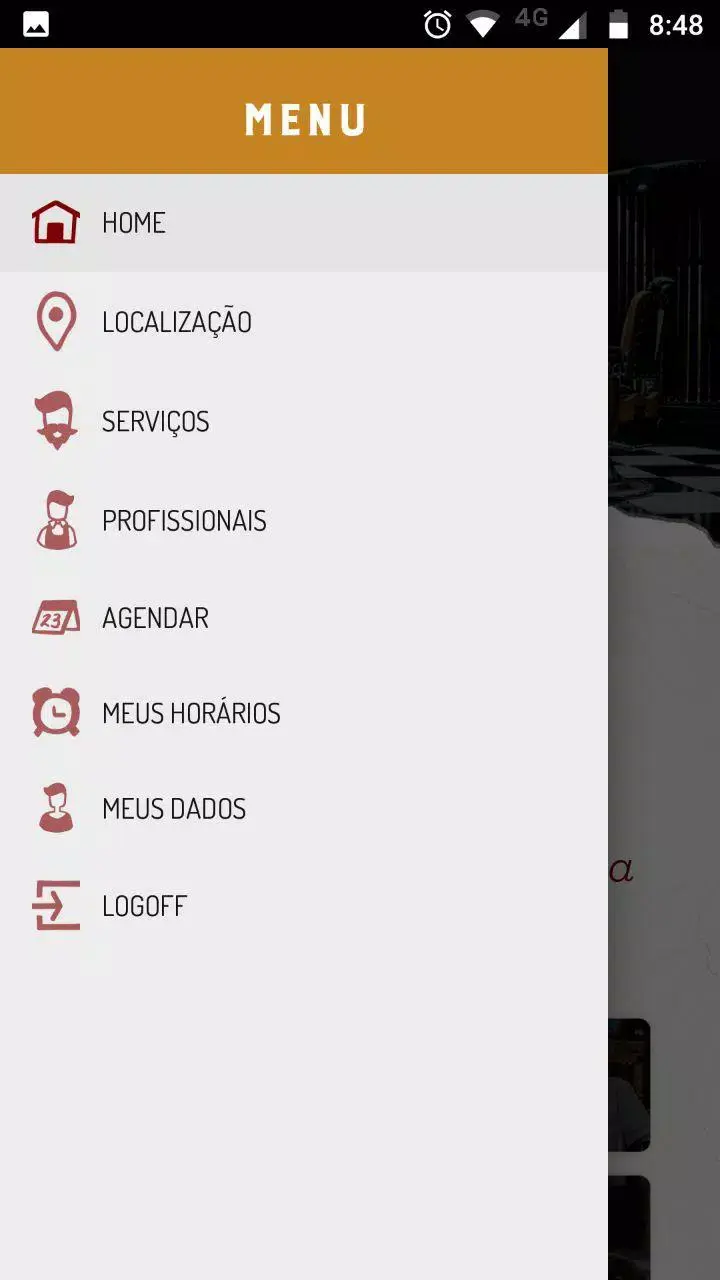This screenshot has height=1280, width=720.
Task: Tap the Profissionais barber-person icon
Action: [x=56, y=518]
